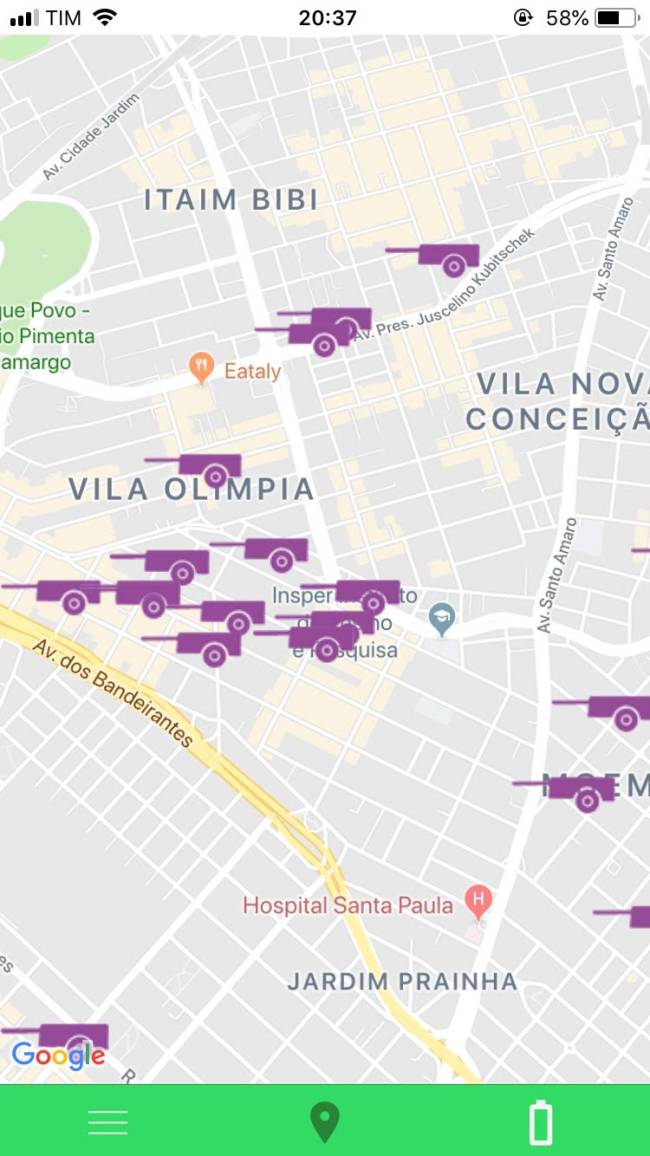Open the hamburger menu
Screen dimensions: 650x1156
pos(108,1122)
